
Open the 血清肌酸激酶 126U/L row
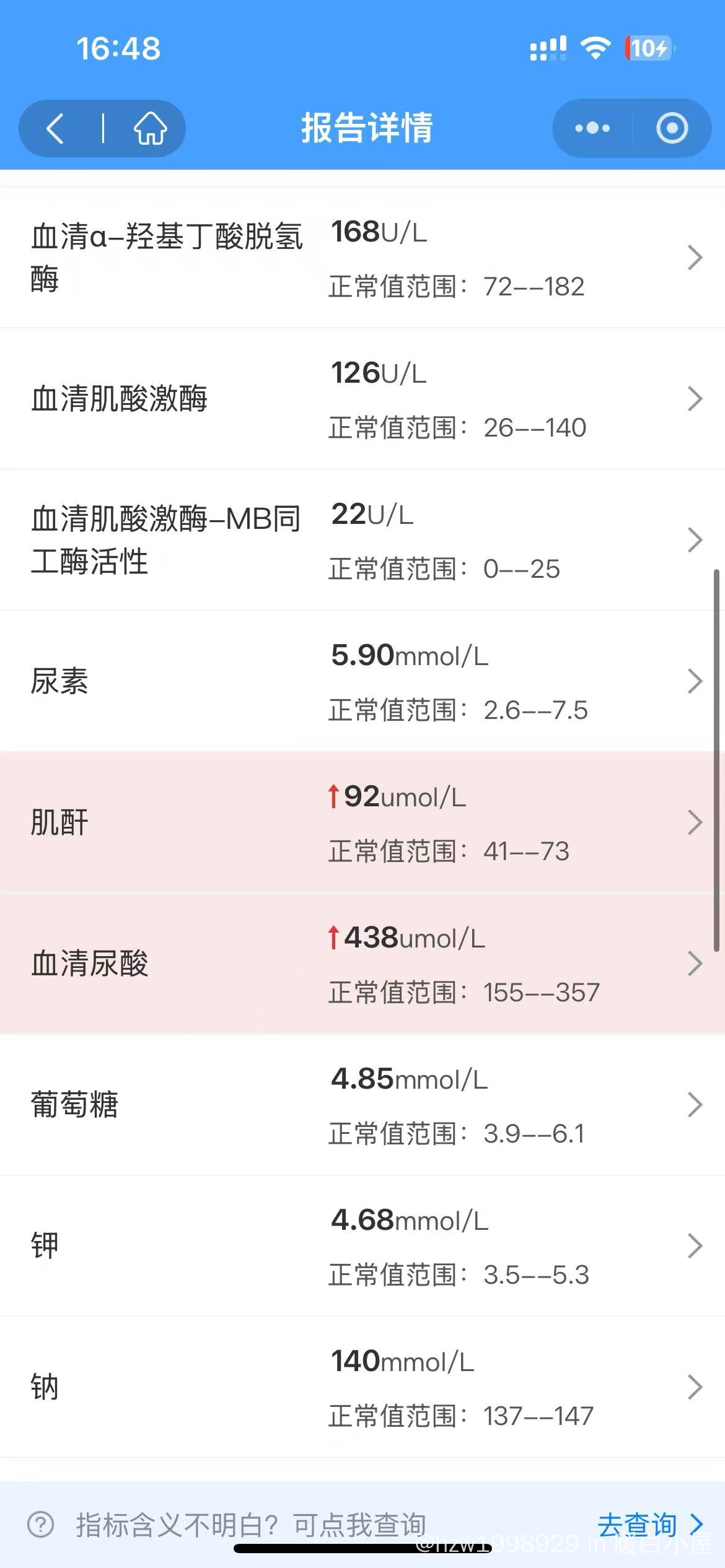(x=362, y=399)
